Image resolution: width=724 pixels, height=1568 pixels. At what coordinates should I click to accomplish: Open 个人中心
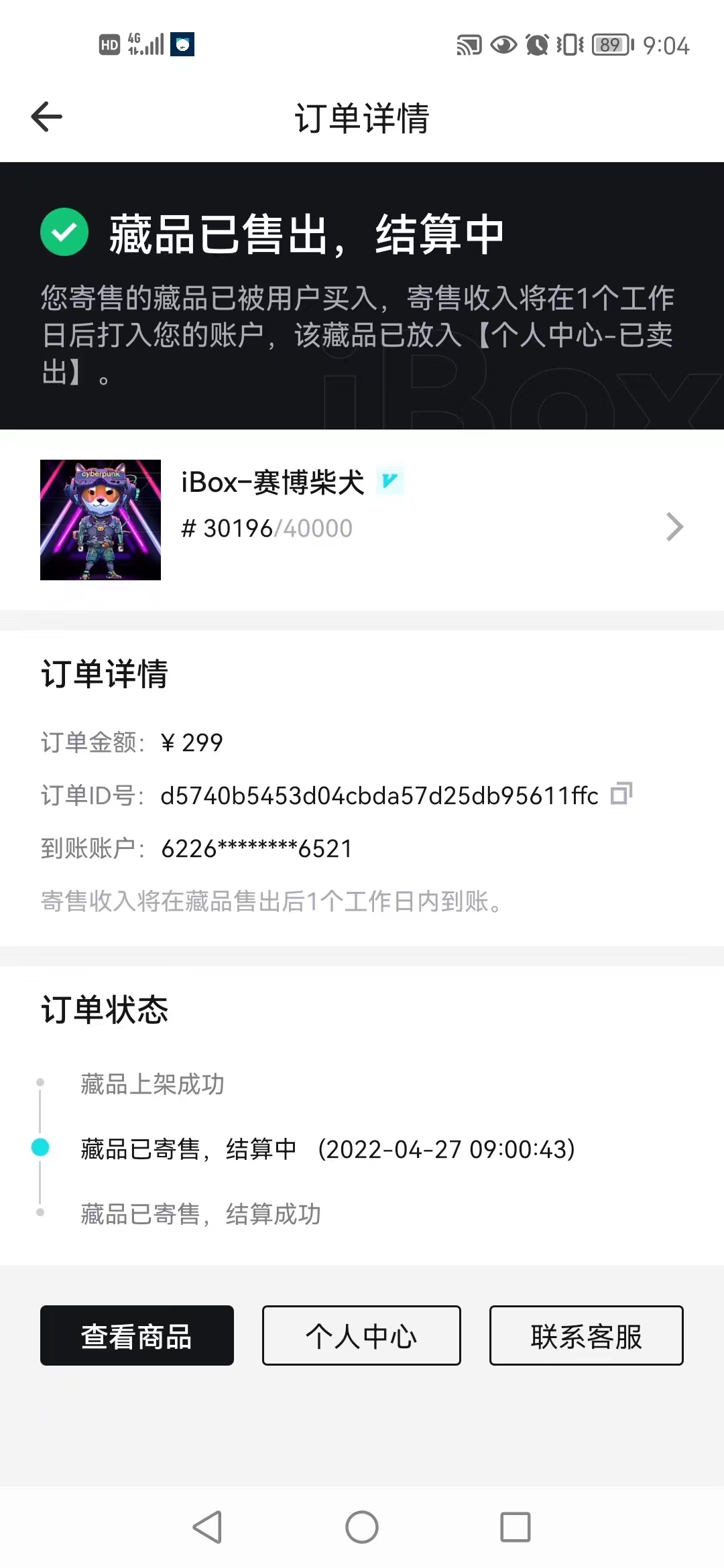pos(361,1335)
